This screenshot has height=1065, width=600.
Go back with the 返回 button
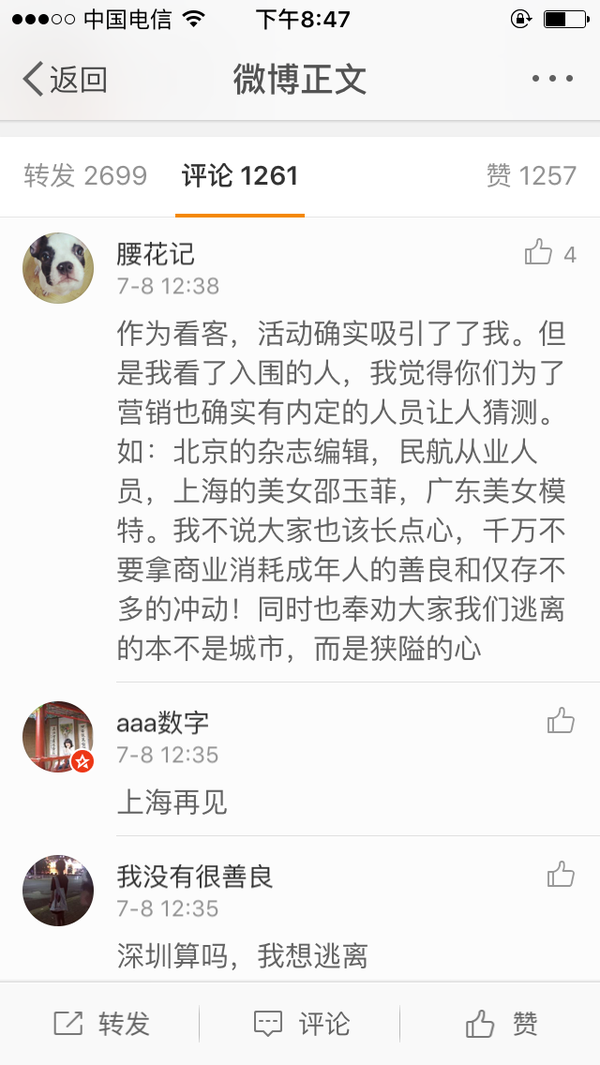[65, 79]
